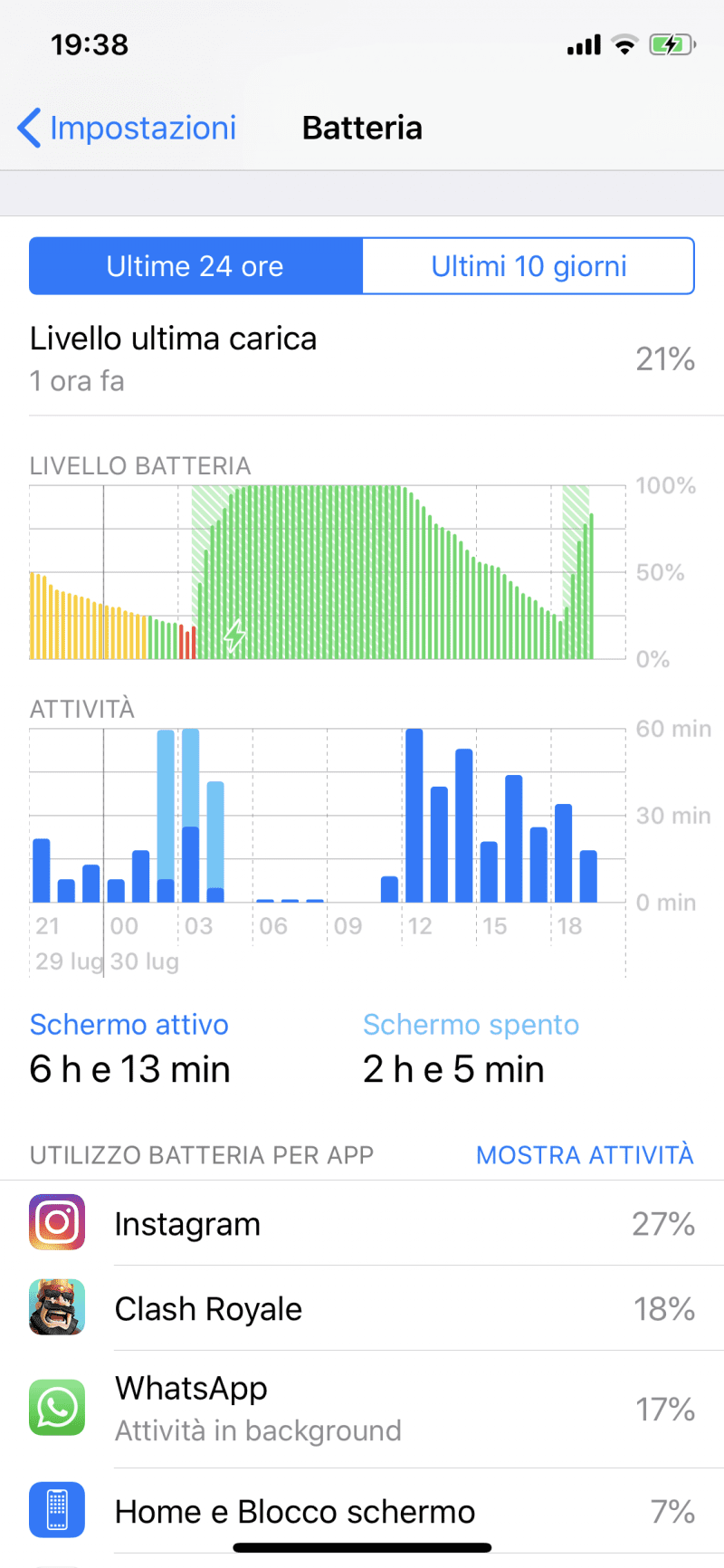Image resolution: width=724 pixels, height=1568 pixels.
Task: Tap the battery level chart
Action: click(x=328, y=572)
